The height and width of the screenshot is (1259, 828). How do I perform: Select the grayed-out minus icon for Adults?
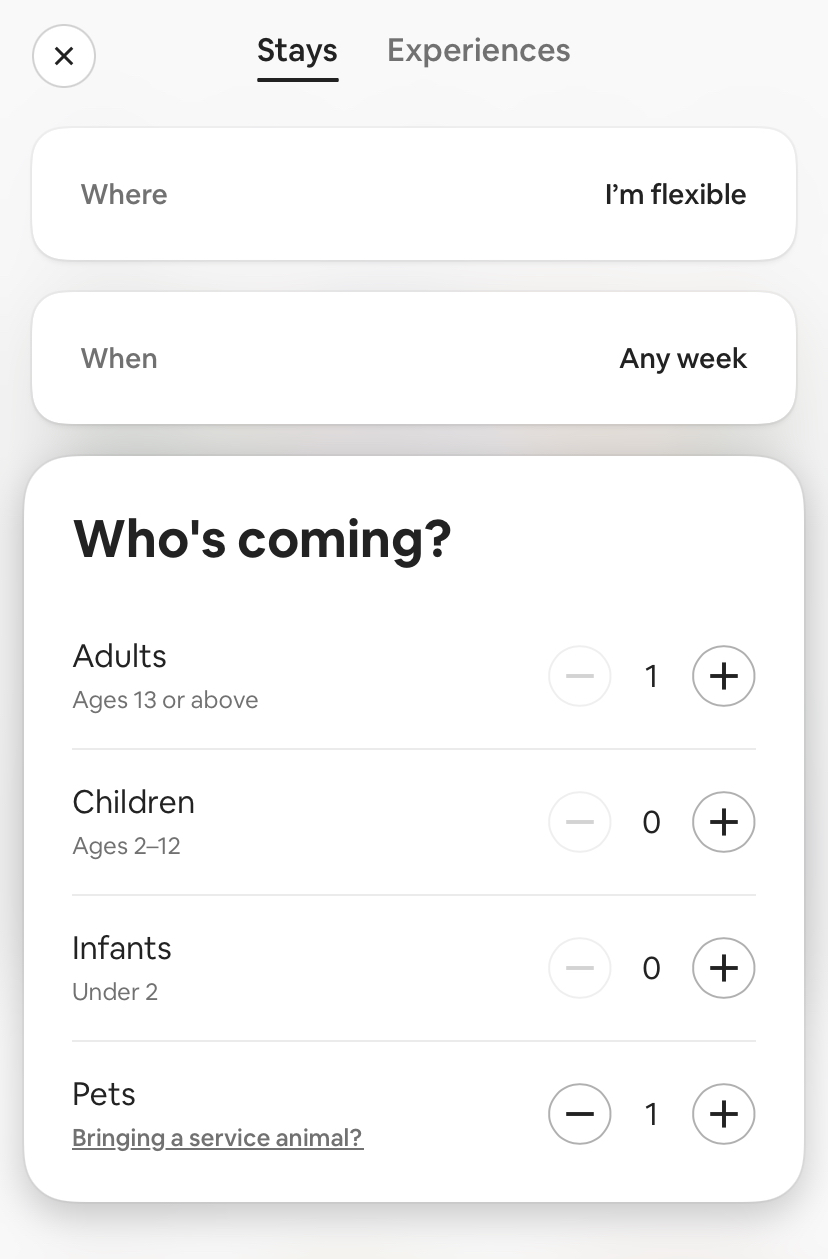579,676
